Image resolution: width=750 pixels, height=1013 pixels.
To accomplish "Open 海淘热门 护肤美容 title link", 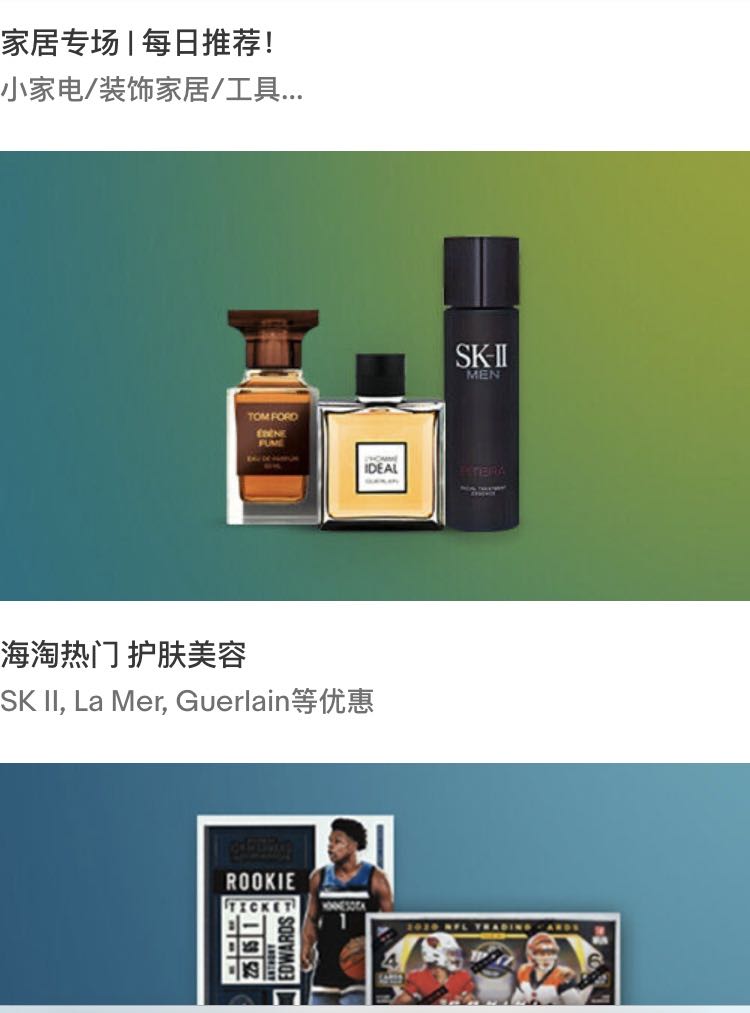I will (x=124, y=655).
